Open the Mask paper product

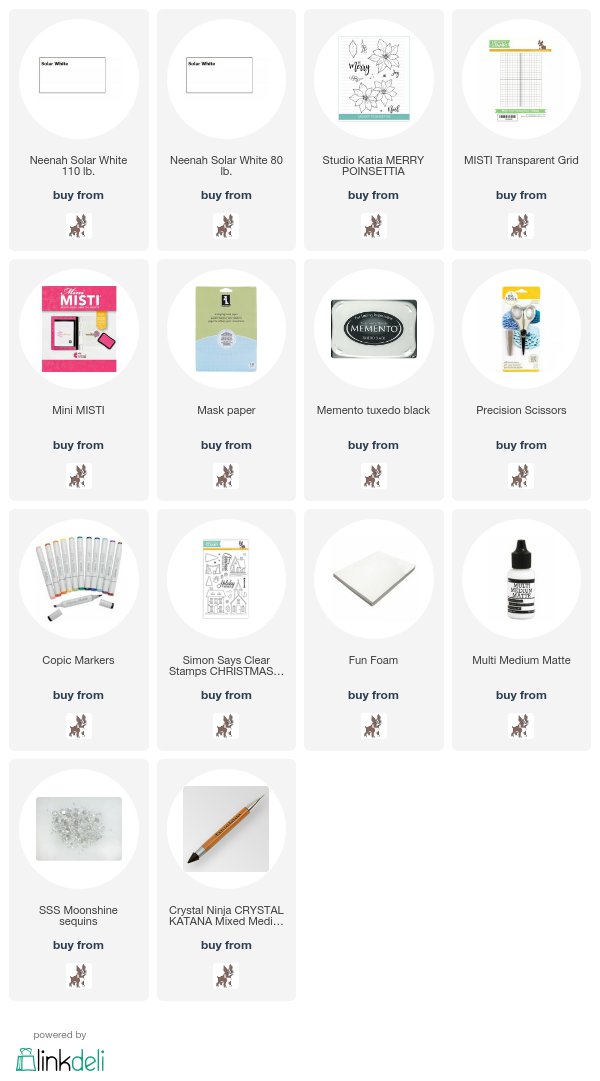(226, 329)
